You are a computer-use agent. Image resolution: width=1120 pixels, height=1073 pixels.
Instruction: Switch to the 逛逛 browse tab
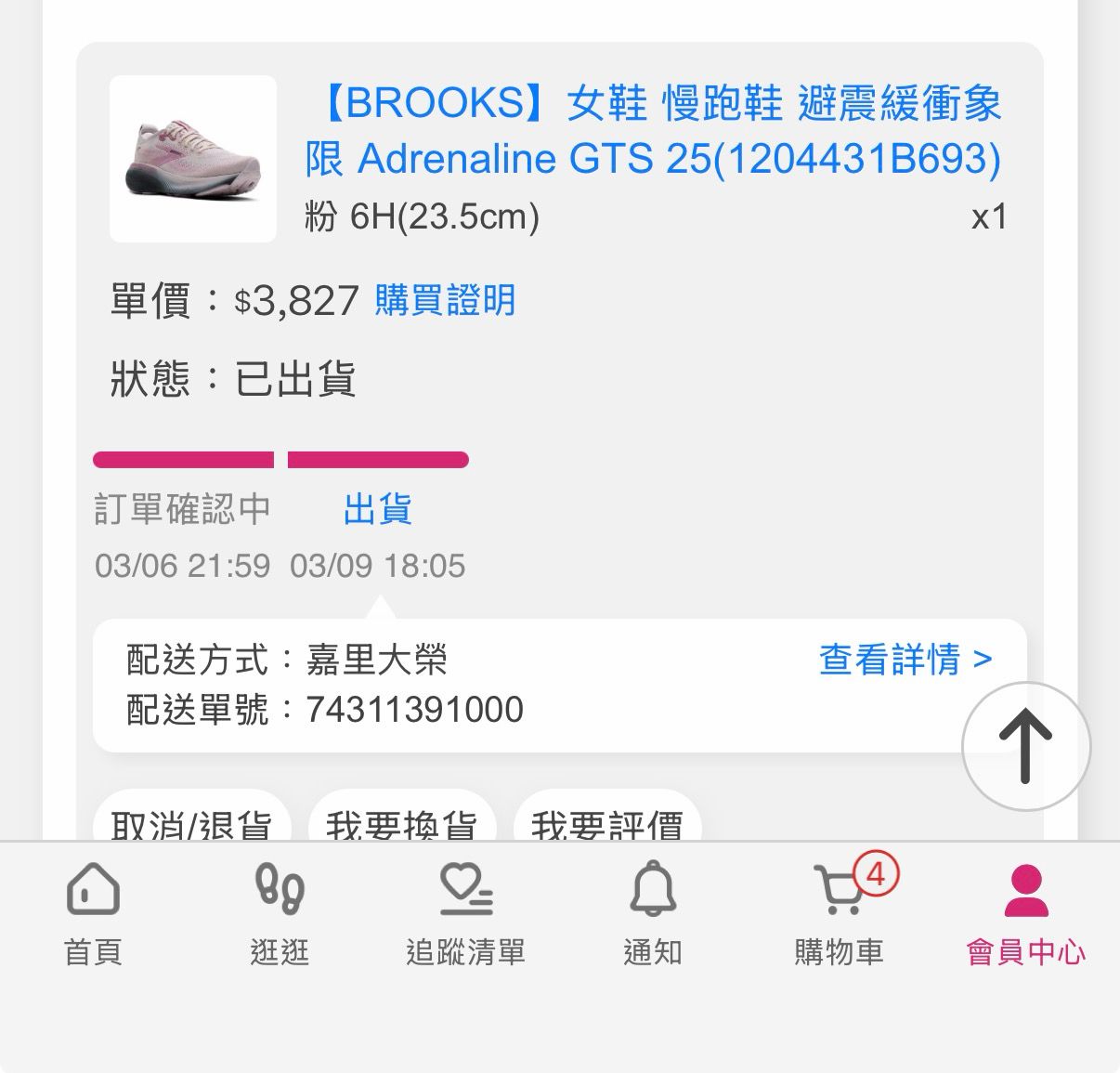point(280,915)
